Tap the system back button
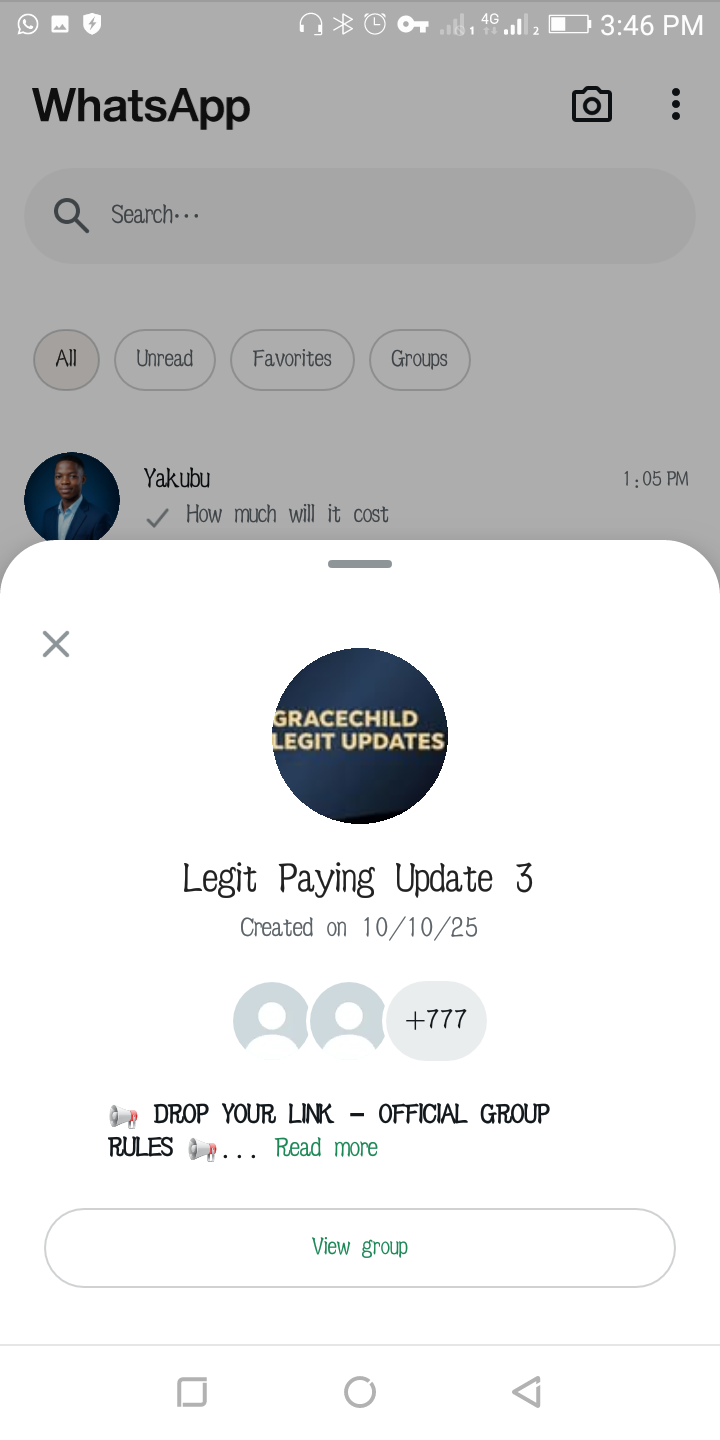Image resolution: width=720 pixels, height=1440 pixels. click(x=526, y=1391)
